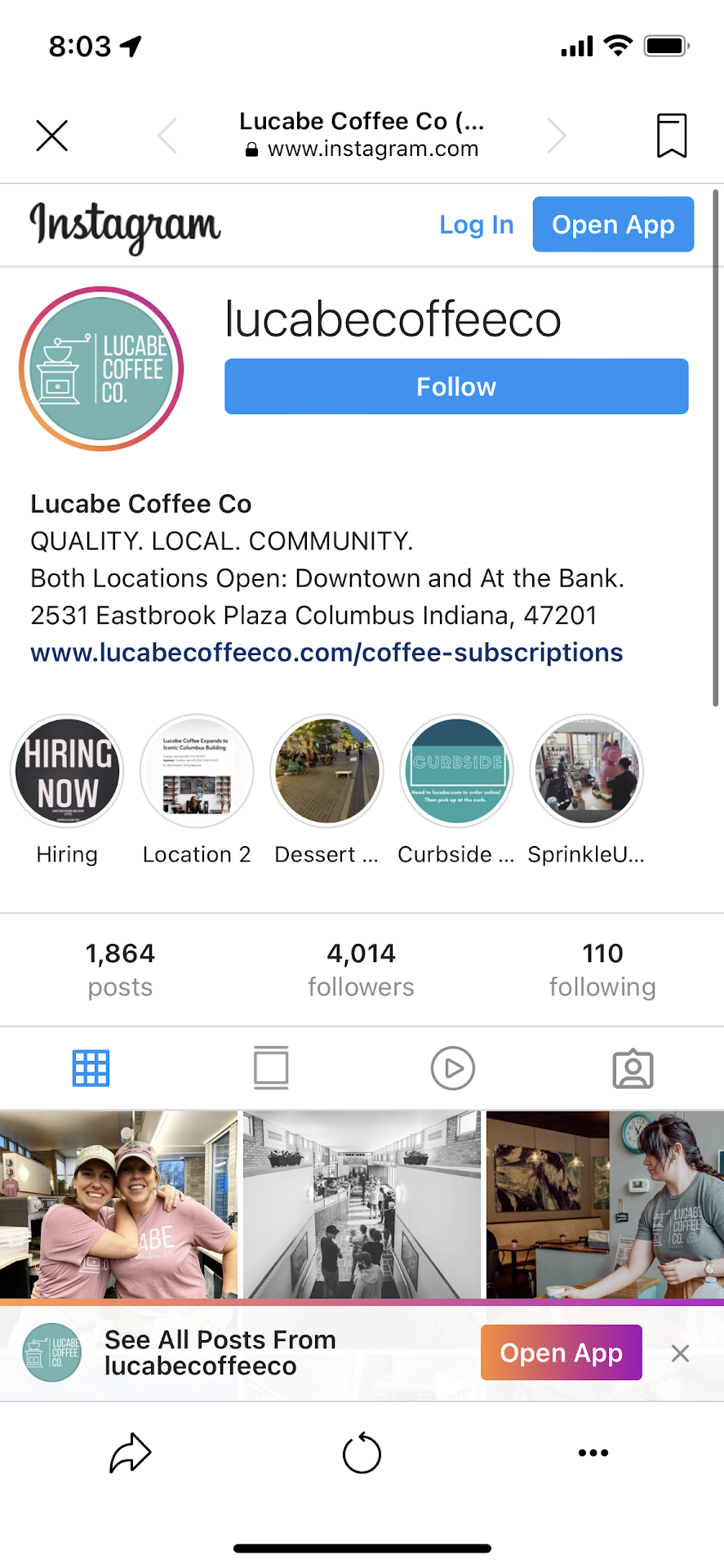Viewport: 724px width, 1568px height.
Task: Tap Open App in the bottom banner
Action: point(561,1352)
